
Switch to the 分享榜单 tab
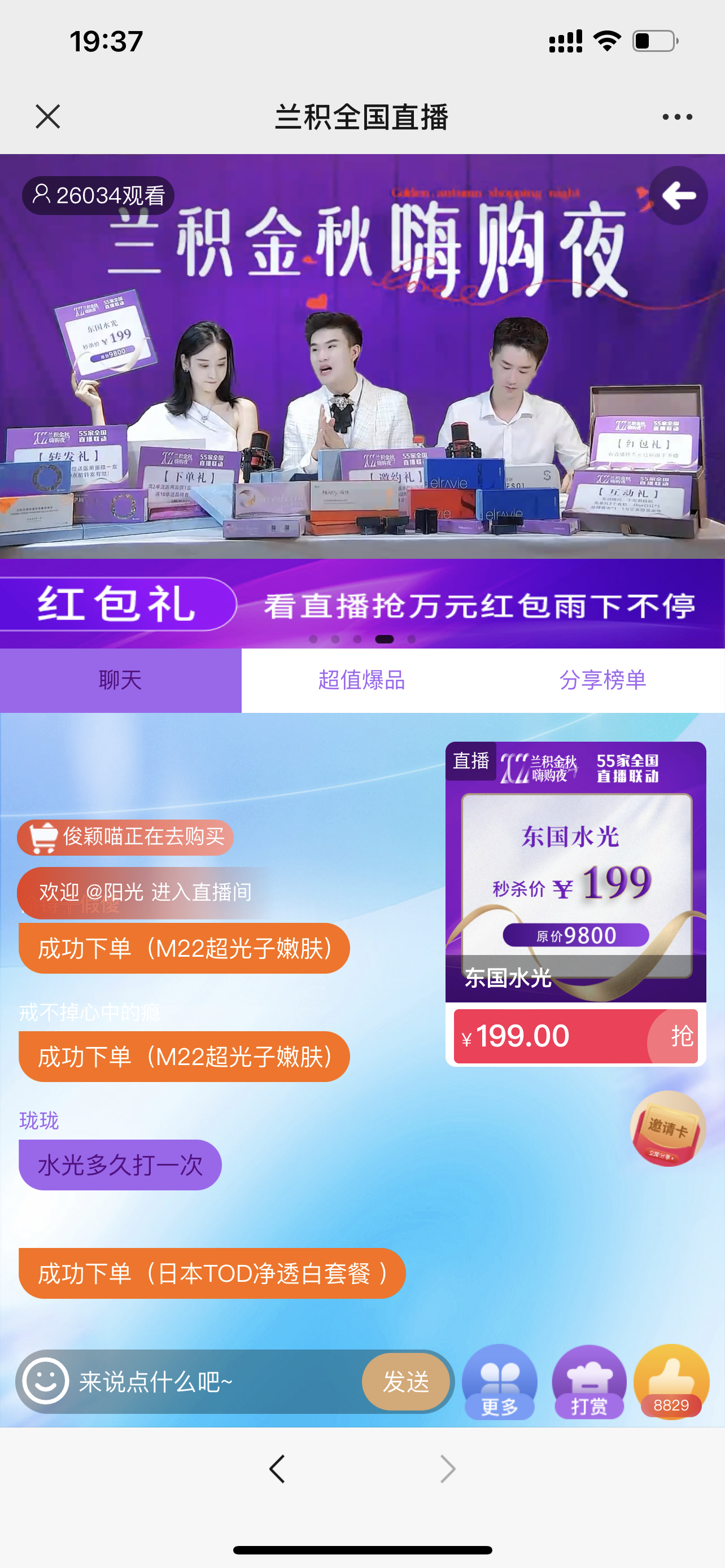coord(602,680)
